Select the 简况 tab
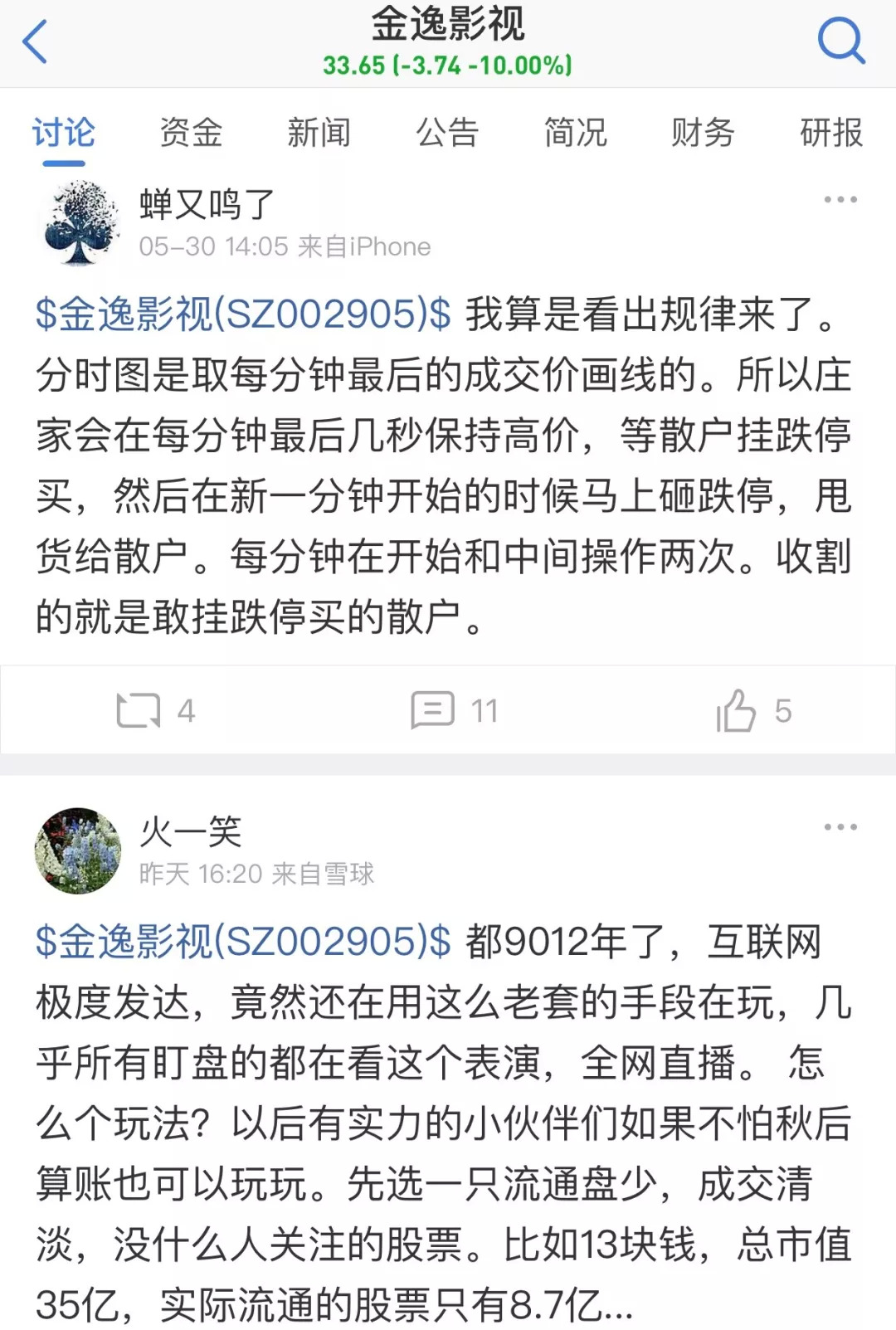 click(x=575, y=133)
